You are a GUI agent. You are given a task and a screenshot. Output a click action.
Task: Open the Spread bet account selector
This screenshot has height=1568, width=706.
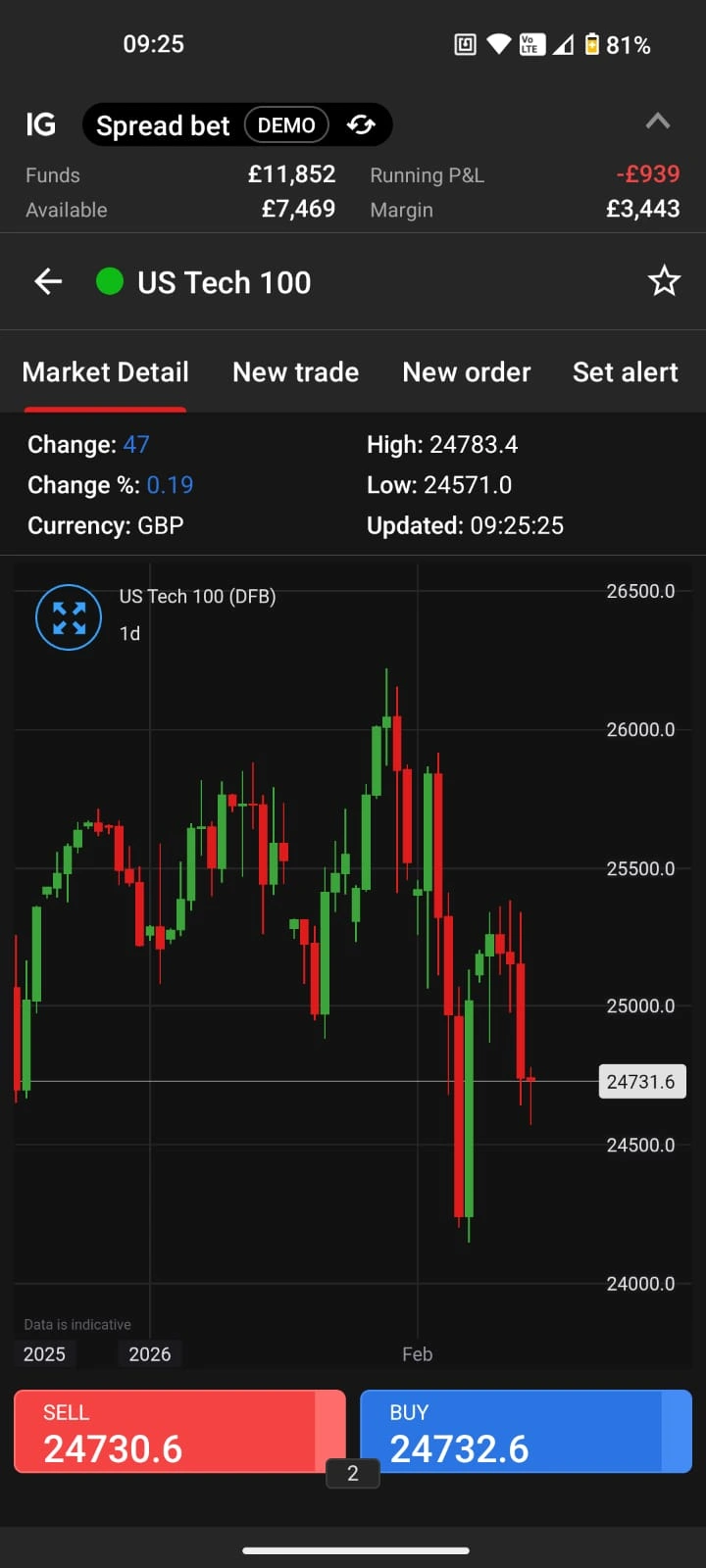[x=163, y=124]
